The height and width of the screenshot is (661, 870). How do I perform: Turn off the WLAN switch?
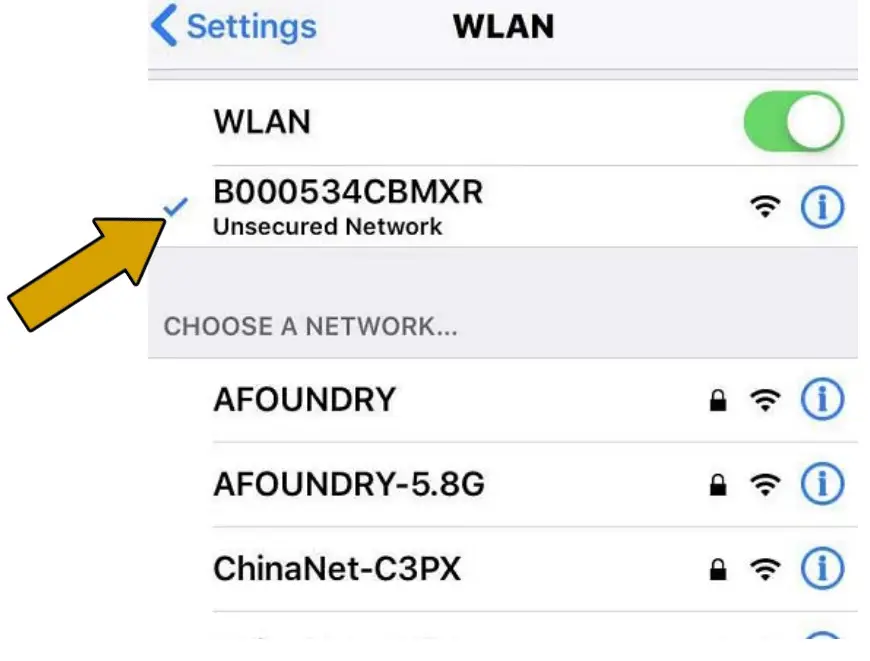793,123
